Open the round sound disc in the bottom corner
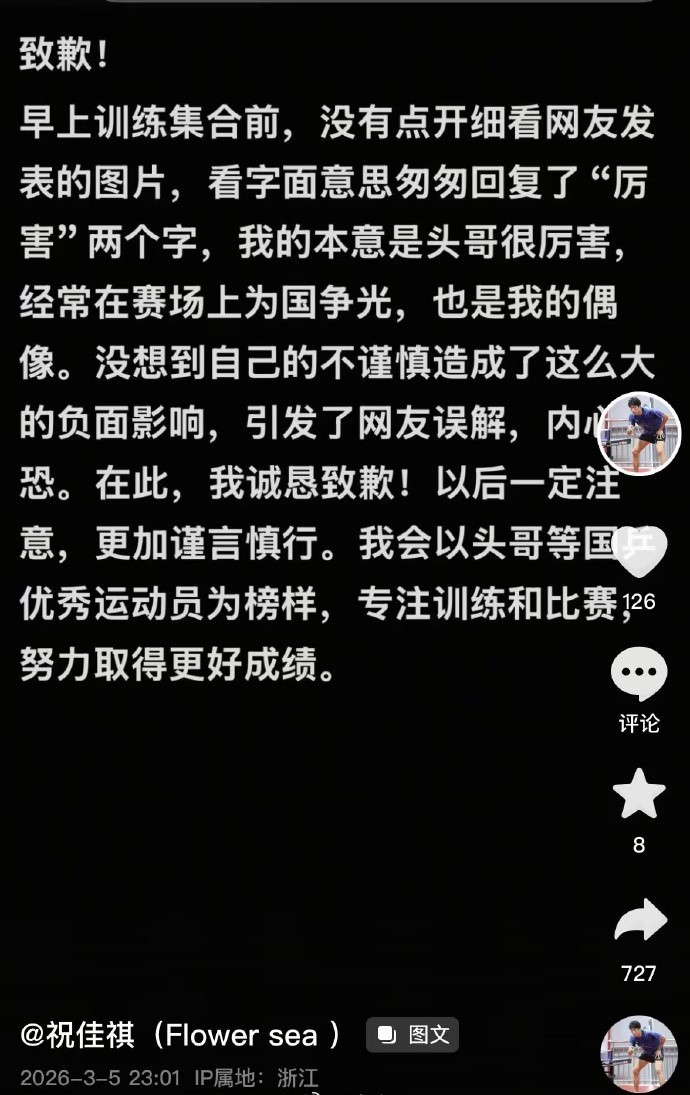Viewport: 690px width, 1095px height. pos(639,1055)
